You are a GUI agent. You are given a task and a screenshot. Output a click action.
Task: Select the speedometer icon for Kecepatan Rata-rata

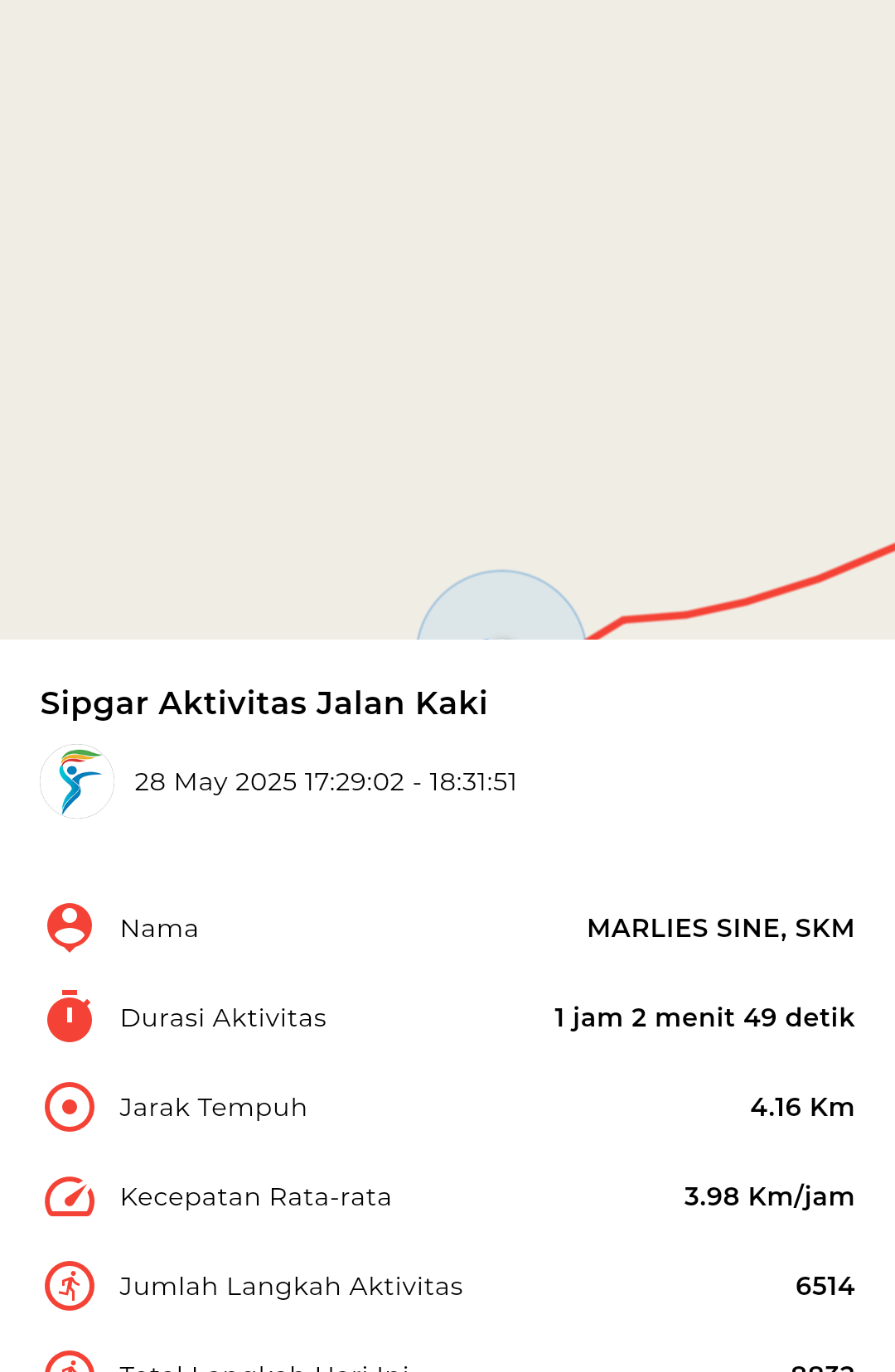pos(69,1196)
